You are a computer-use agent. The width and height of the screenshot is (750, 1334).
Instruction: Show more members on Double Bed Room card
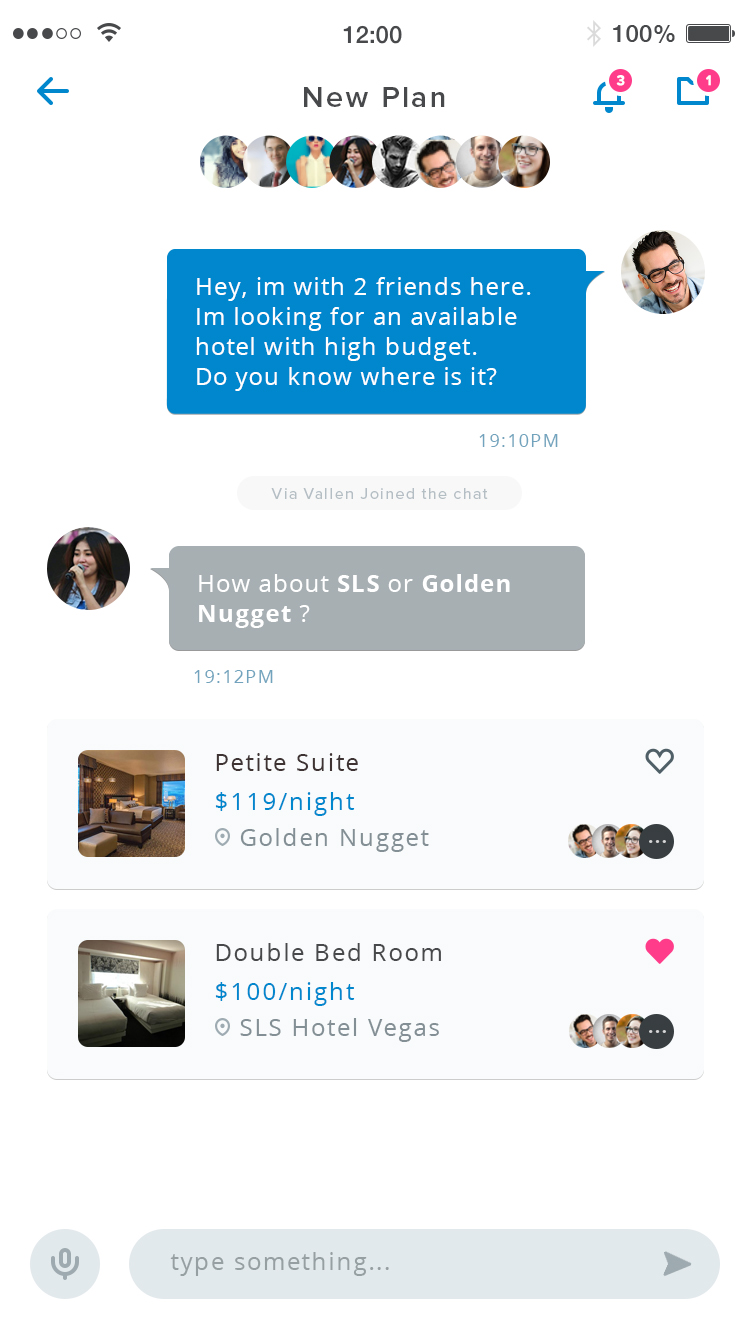[x=657, y=1031]
